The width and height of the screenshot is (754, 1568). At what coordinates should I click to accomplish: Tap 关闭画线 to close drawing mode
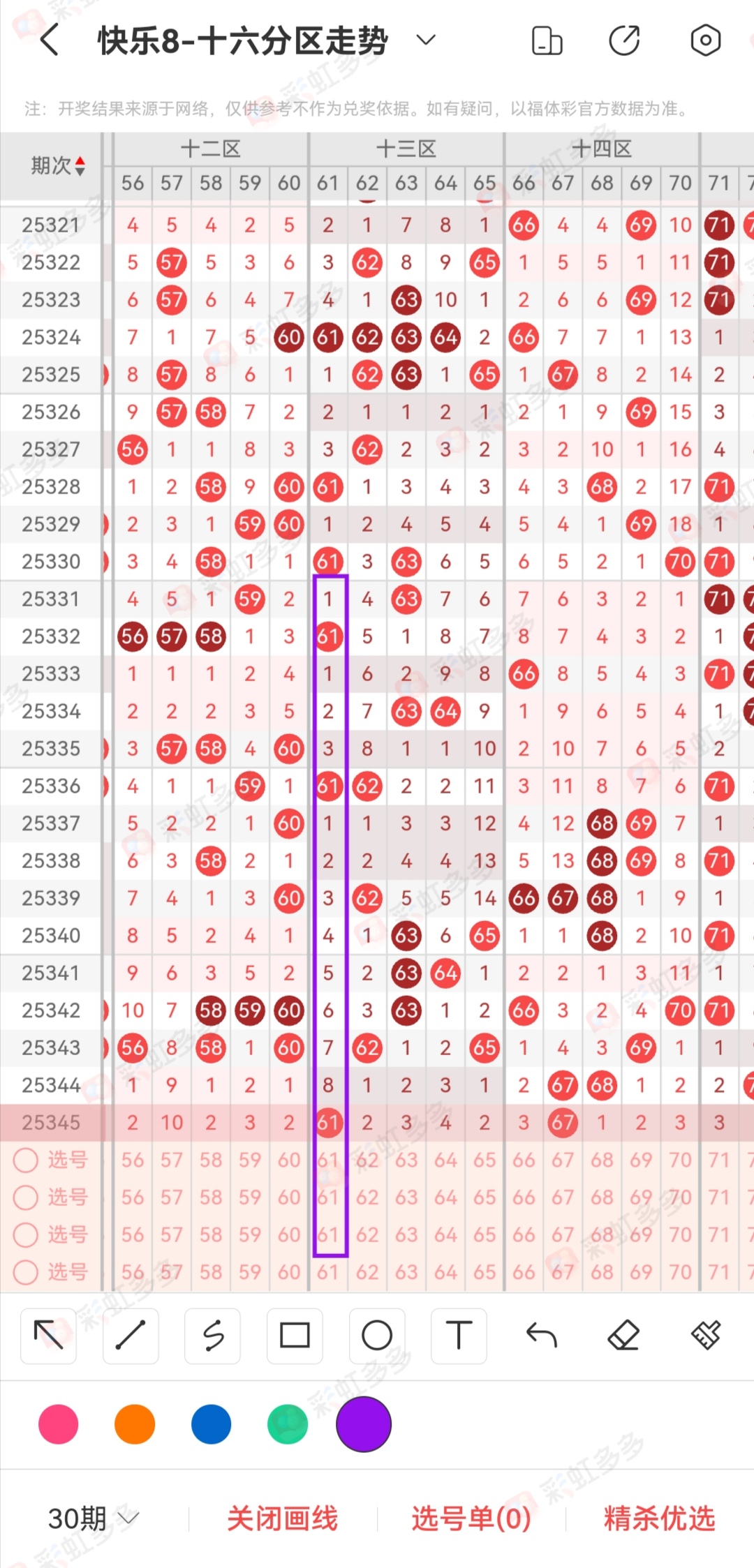pyautogui.click(x=283, y=1518)
